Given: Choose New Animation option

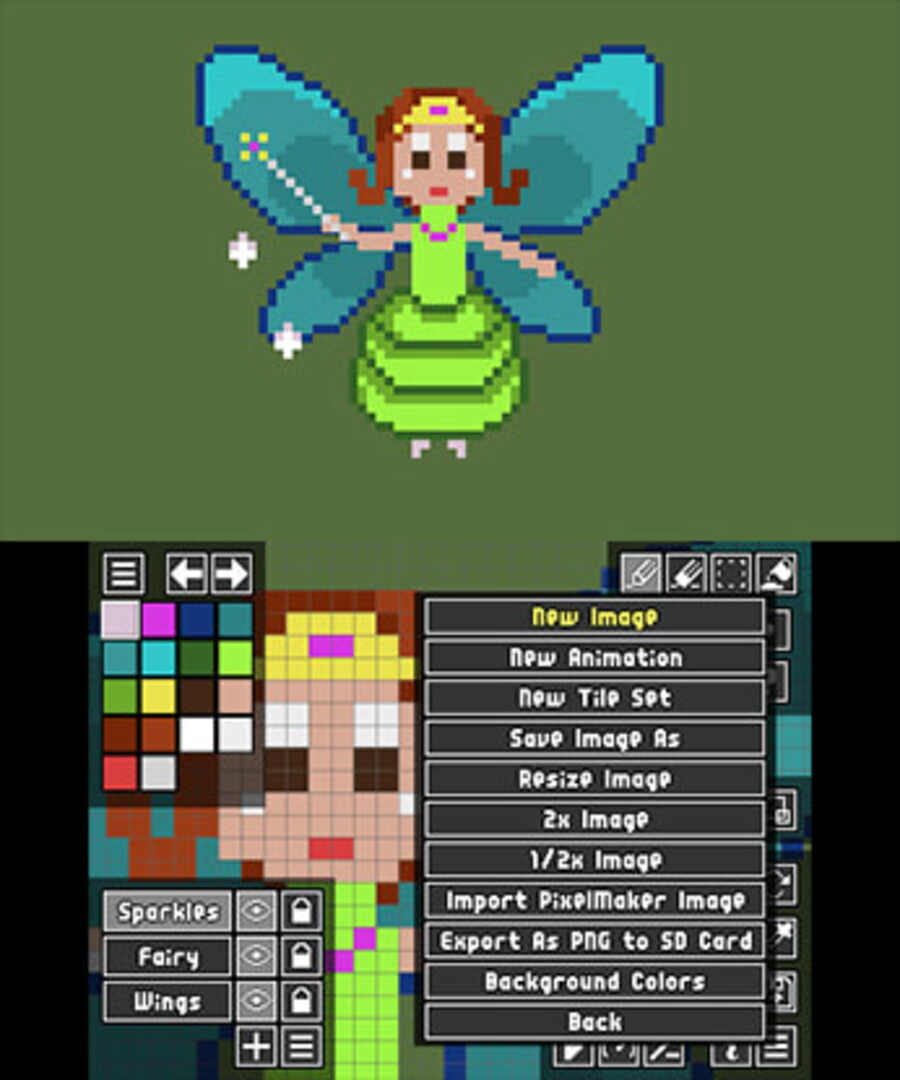Looking at the screenshot, I should pos(595,657).
